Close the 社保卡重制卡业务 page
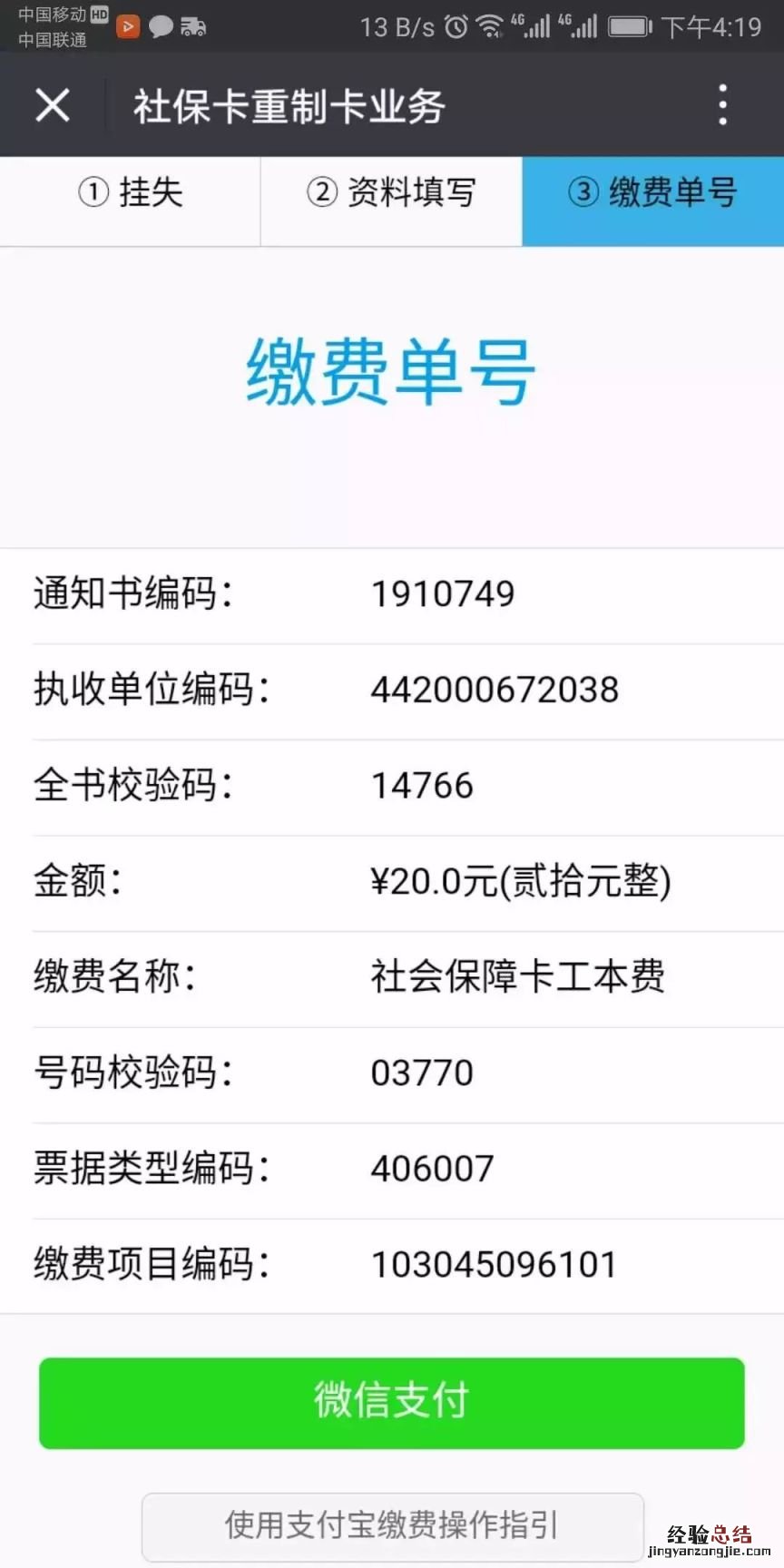The width and height of the screenshot is (784, 1568). click(x=53, y=105)
